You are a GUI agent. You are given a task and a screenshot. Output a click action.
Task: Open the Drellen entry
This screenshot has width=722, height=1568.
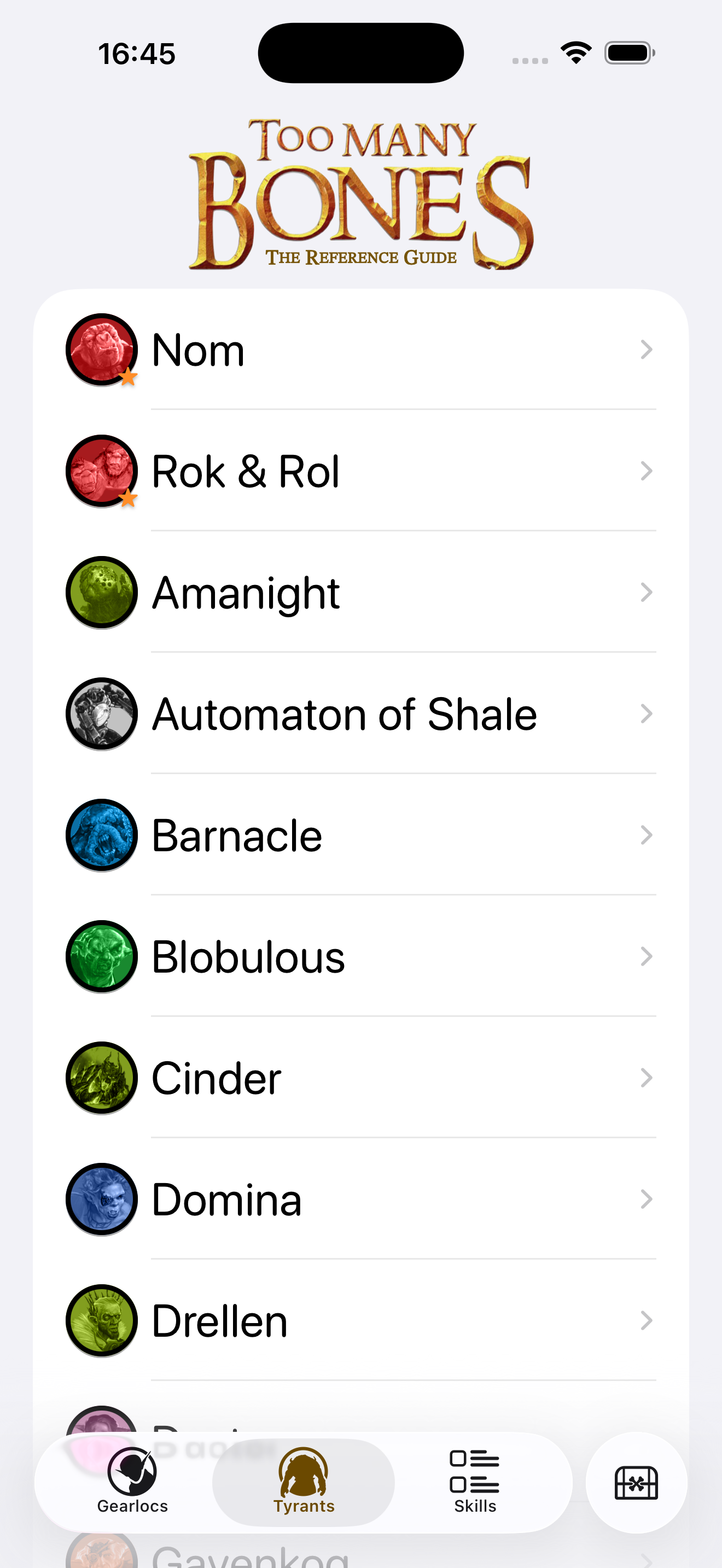pyautogui.click(x=365, y=1321)
